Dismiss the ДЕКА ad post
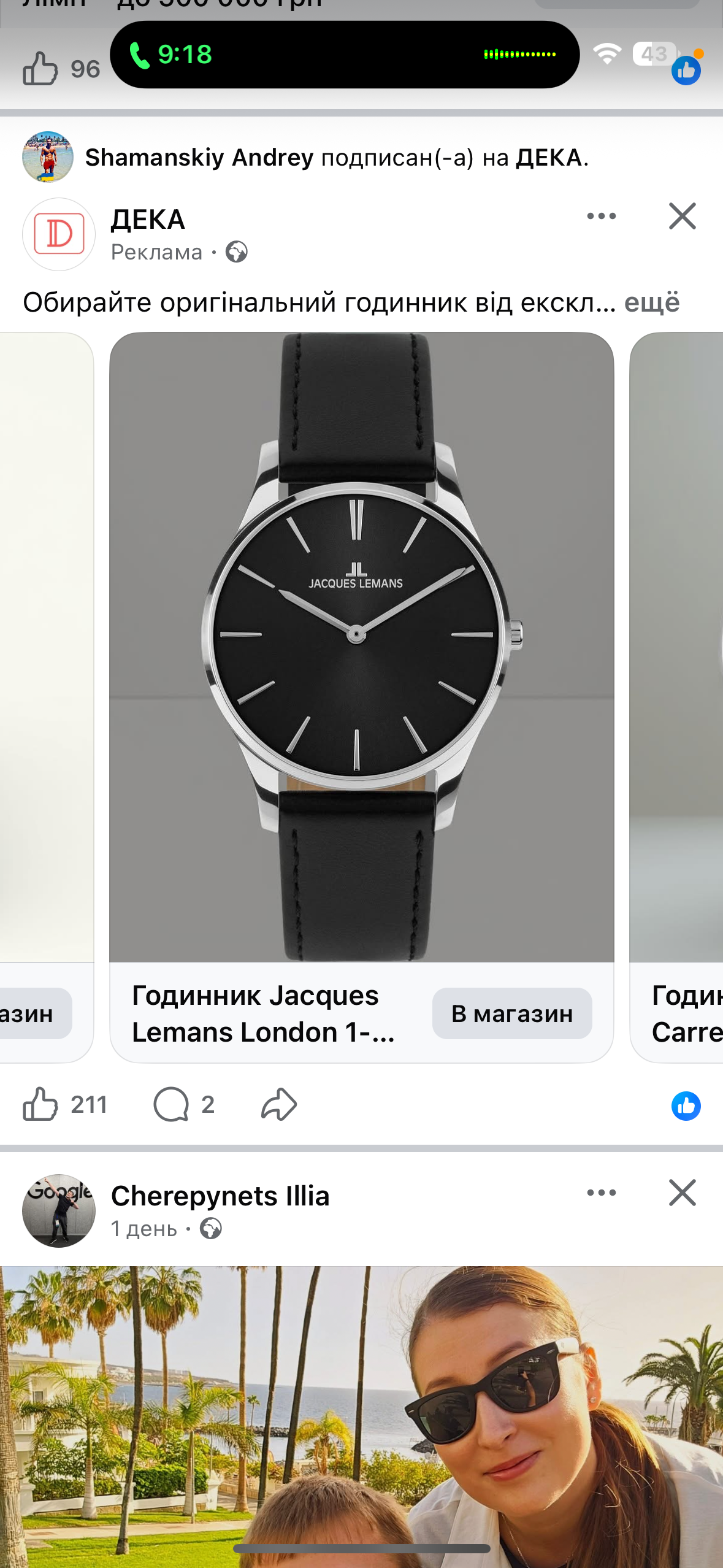This screenshot has width=723, height=1568. (682, 216)
